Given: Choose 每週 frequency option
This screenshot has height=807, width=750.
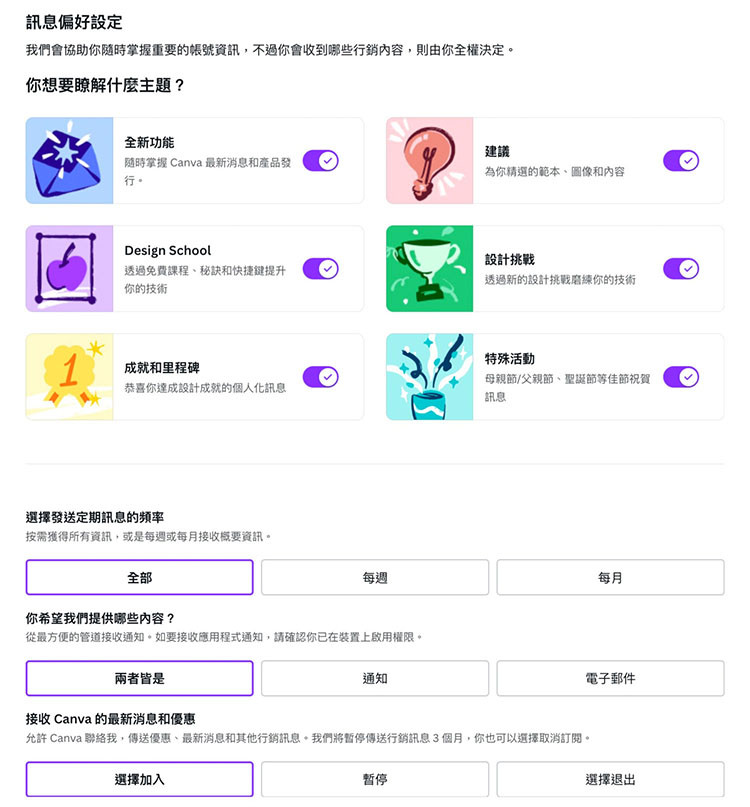Looking at the screenshot, I should [375, 578].
